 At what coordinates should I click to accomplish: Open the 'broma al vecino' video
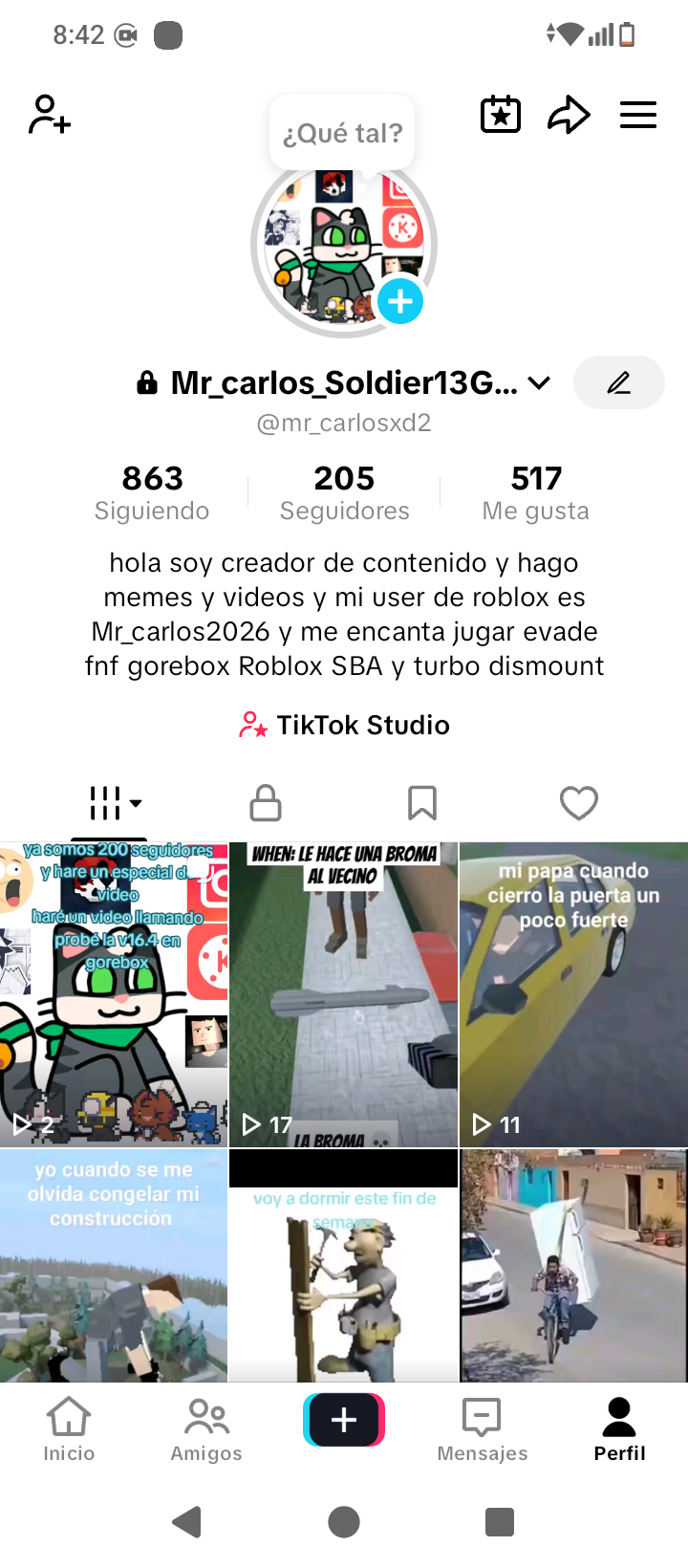pos(343,994)
